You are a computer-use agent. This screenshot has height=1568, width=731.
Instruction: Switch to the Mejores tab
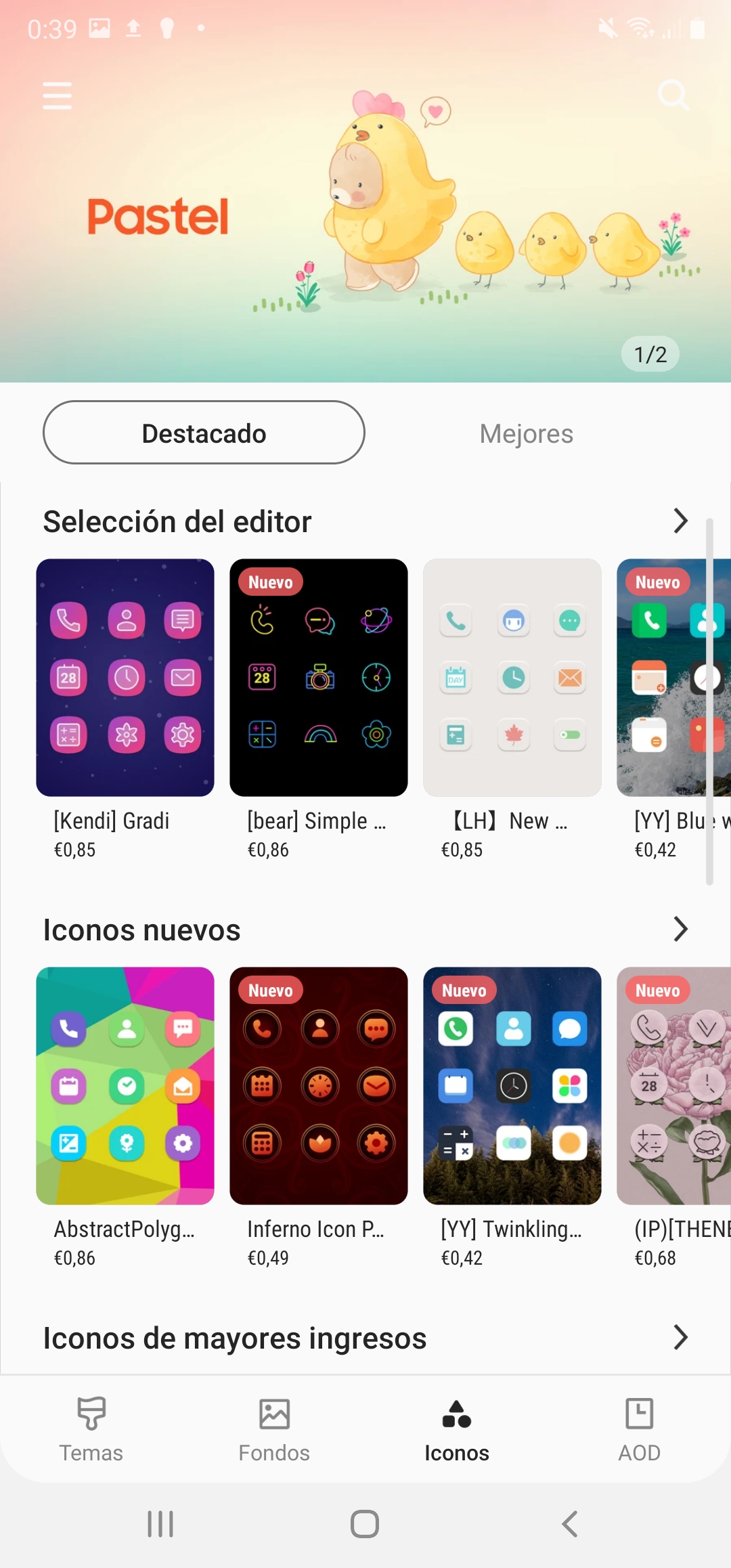(526, 433)
